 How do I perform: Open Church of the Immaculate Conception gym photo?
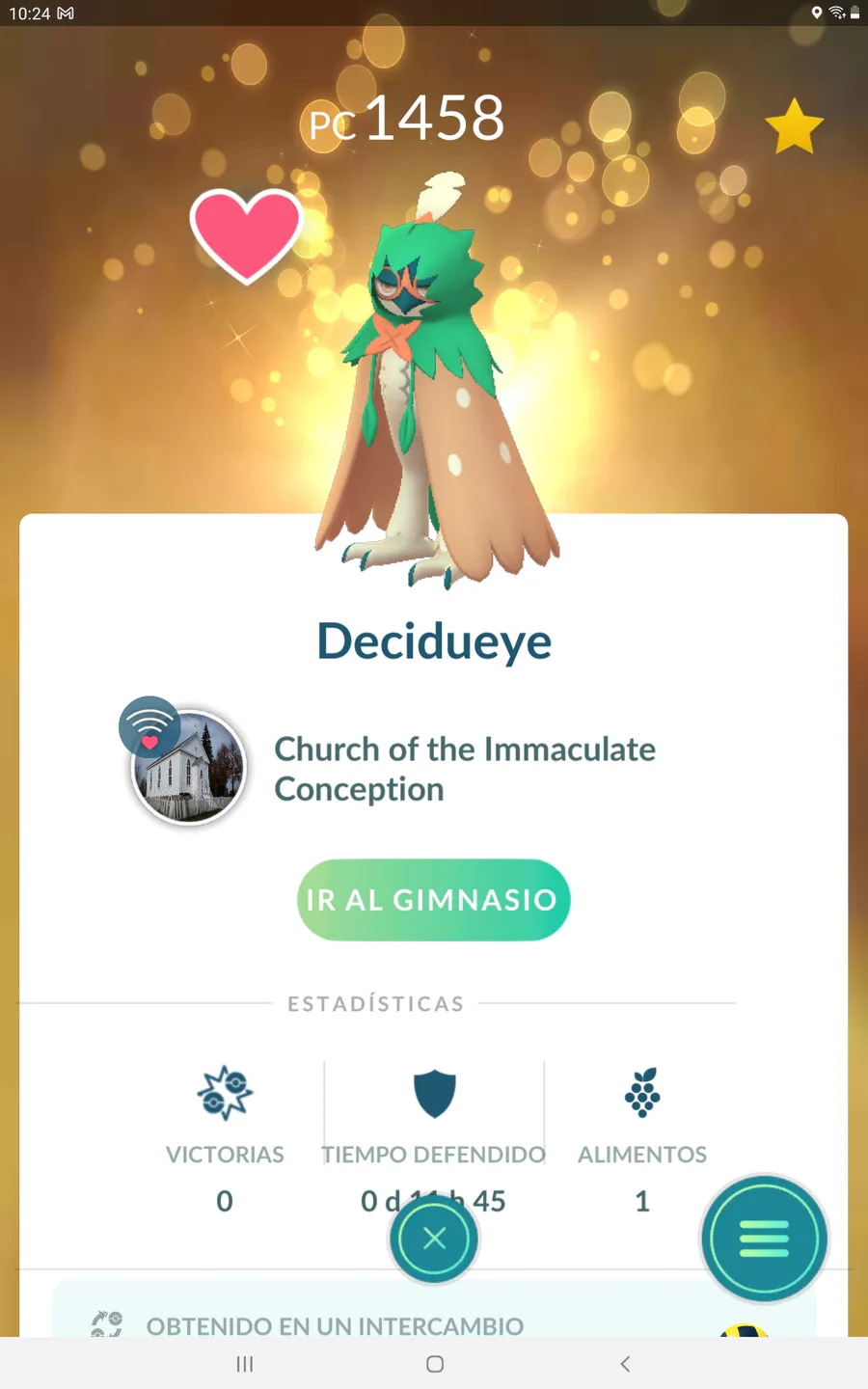coord(189,768)
